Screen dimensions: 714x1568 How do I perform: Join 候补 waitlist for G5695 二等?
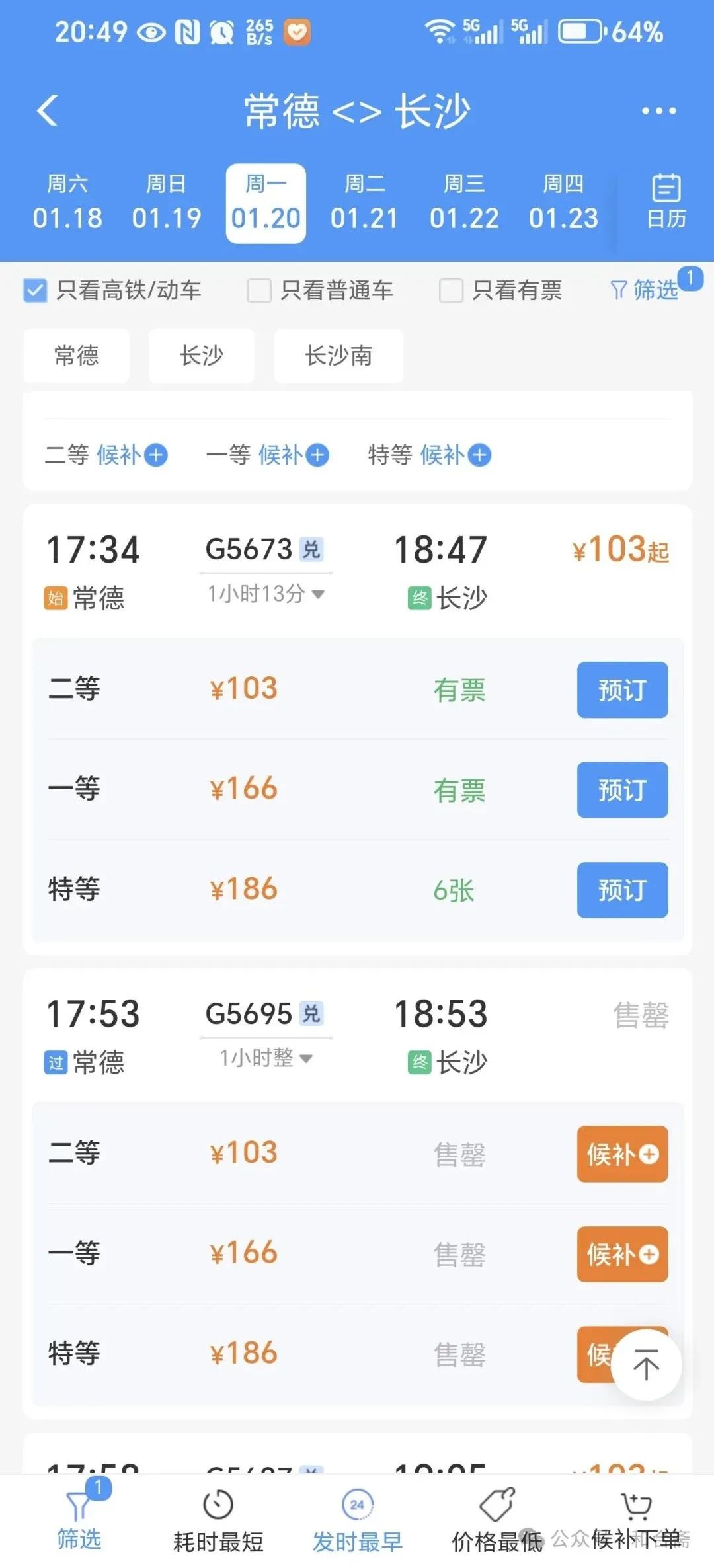click(622, 1154)
